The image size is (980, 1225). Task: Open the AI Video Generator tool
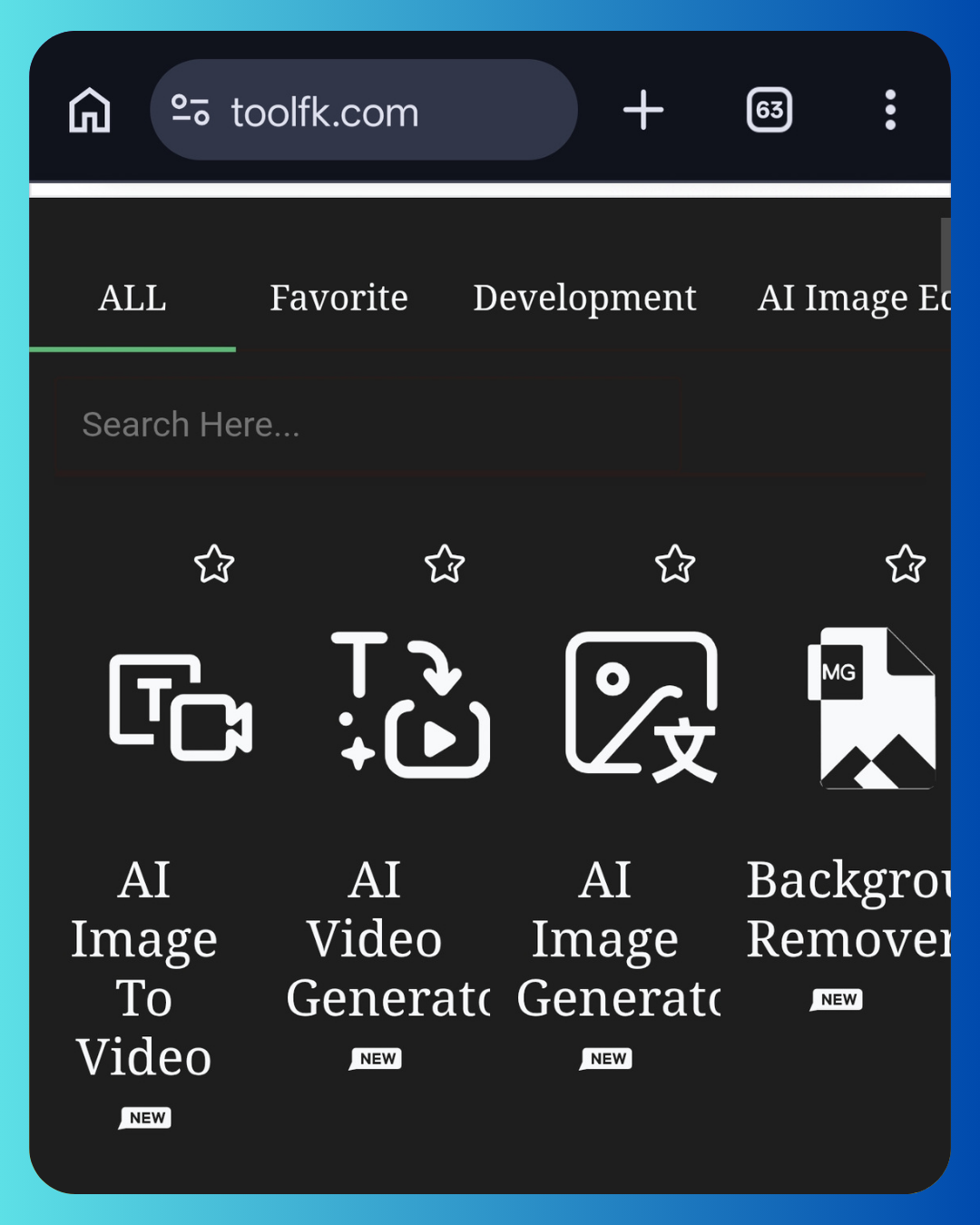click(x=410, y=706)
